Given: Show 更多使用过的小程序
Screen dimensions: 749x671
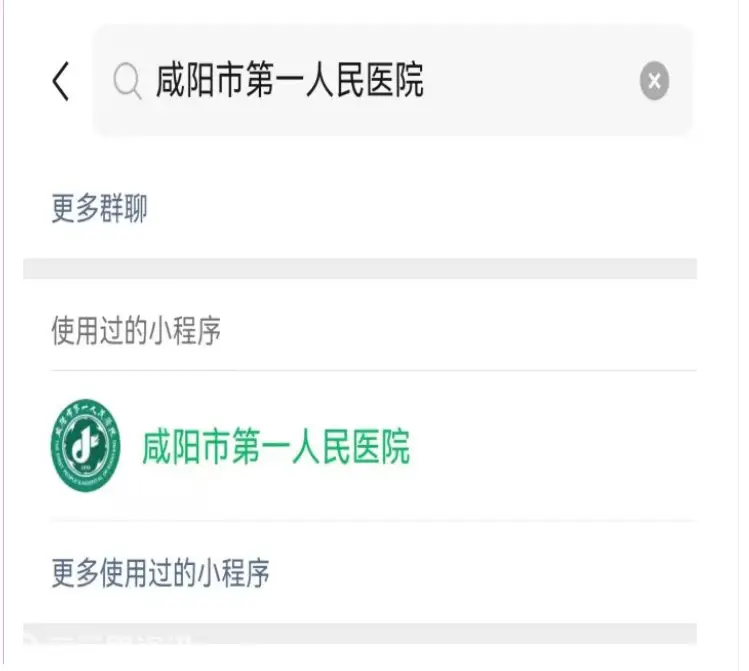Looking at the screenshot, I should (x=160, y=573).
